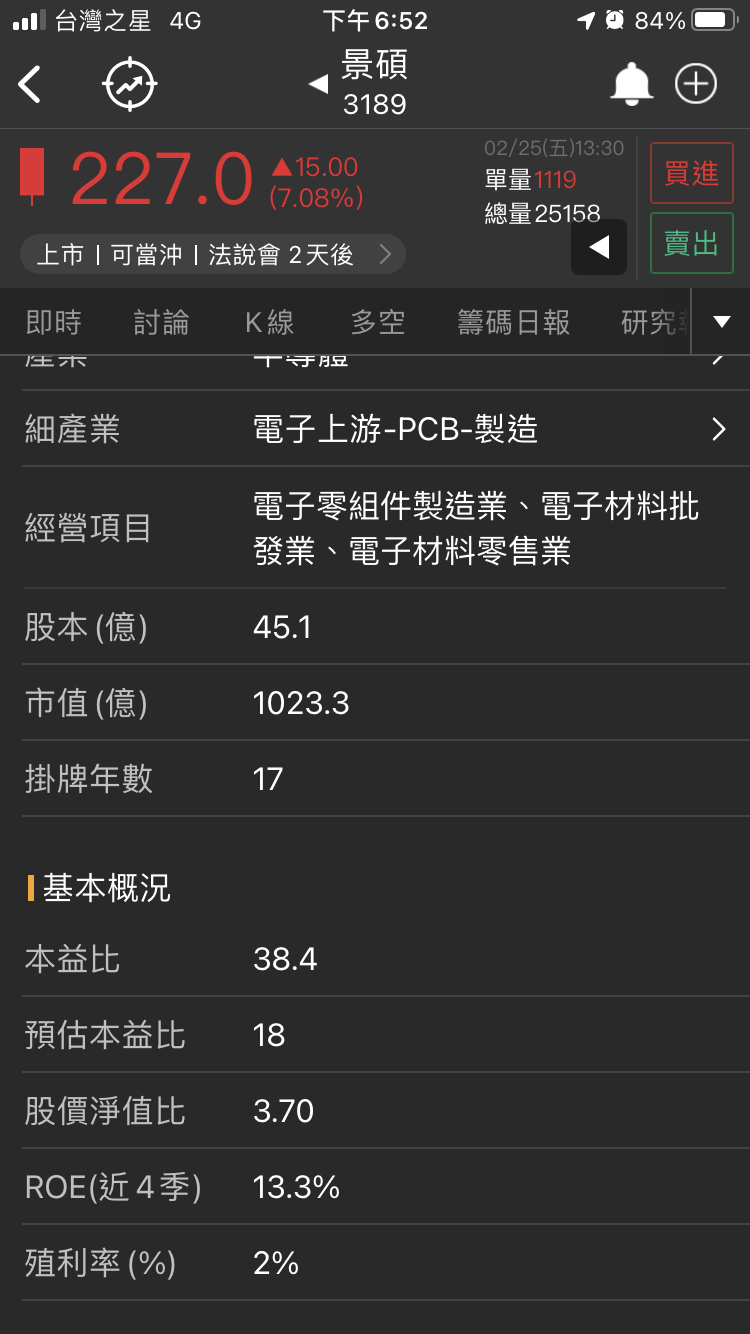Switch to the 多空 tab
This screenshot has height=1334, width=750.
[x=378, y=322]
